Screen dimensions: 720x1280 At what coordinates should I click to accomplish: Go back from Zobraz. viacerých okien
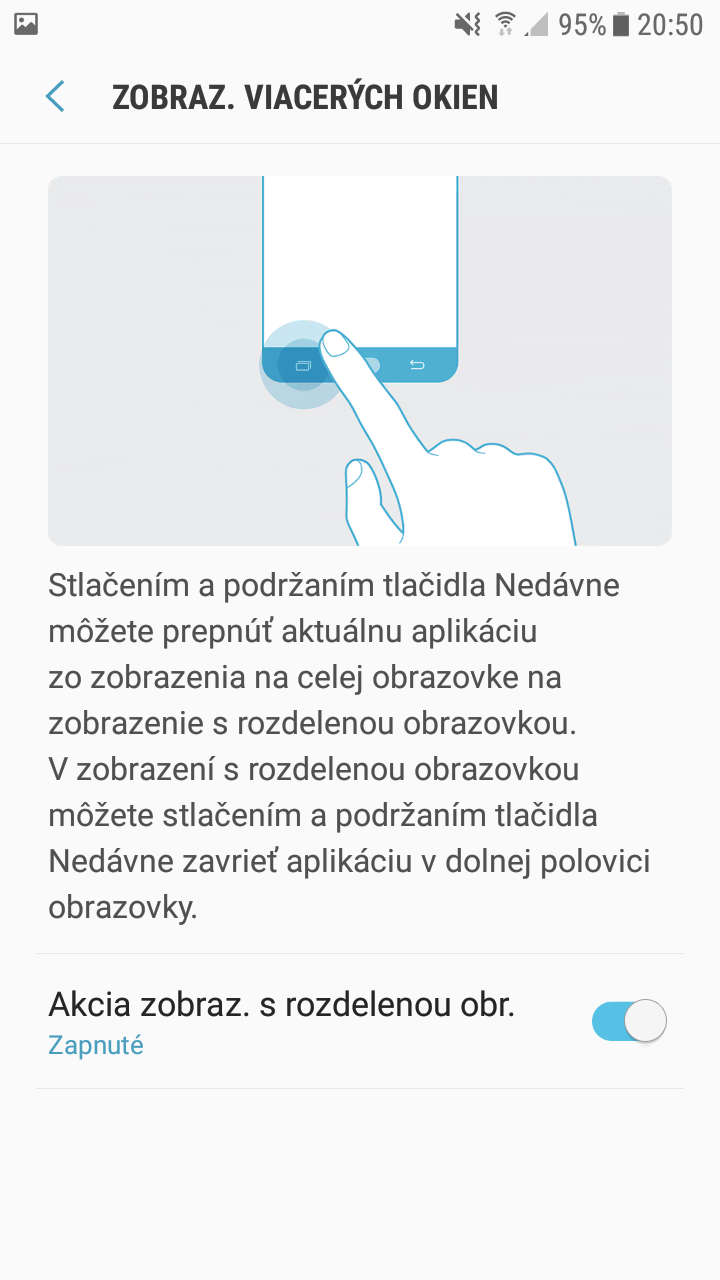pos(55,97)
